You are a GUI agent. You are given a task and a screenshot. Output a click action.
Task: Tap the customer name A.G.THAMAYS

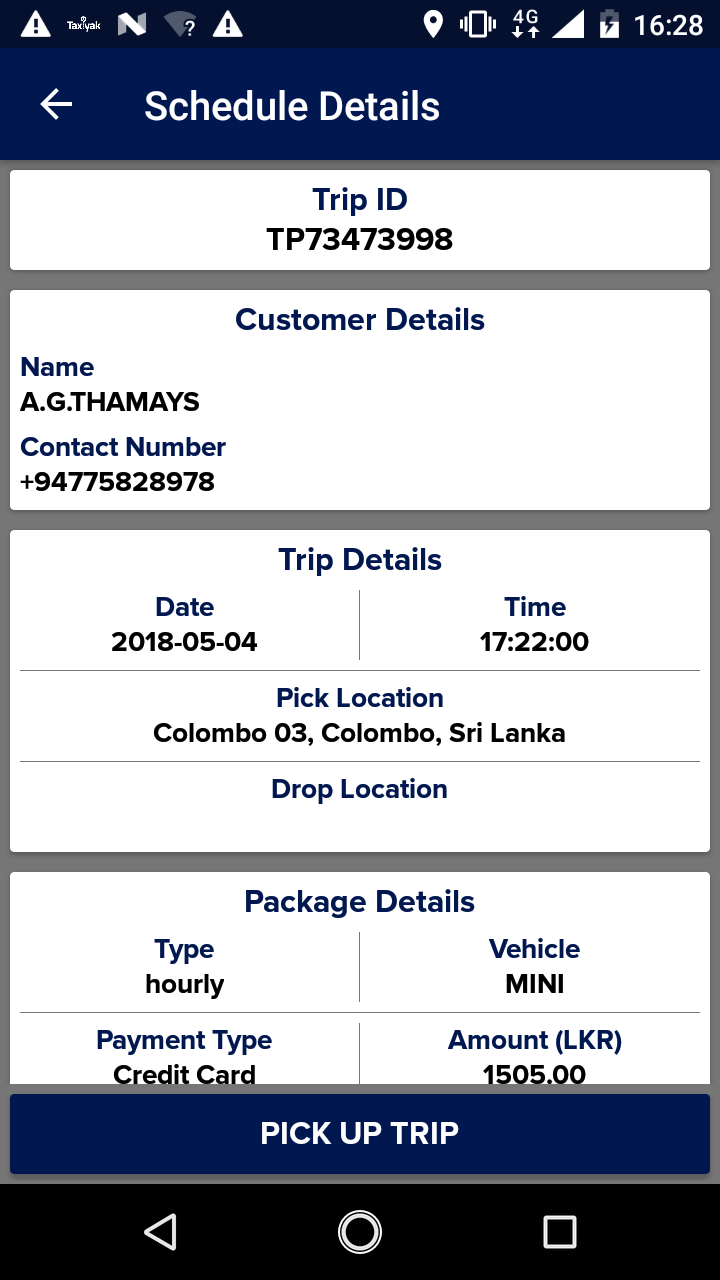click(x=110, y=402)
